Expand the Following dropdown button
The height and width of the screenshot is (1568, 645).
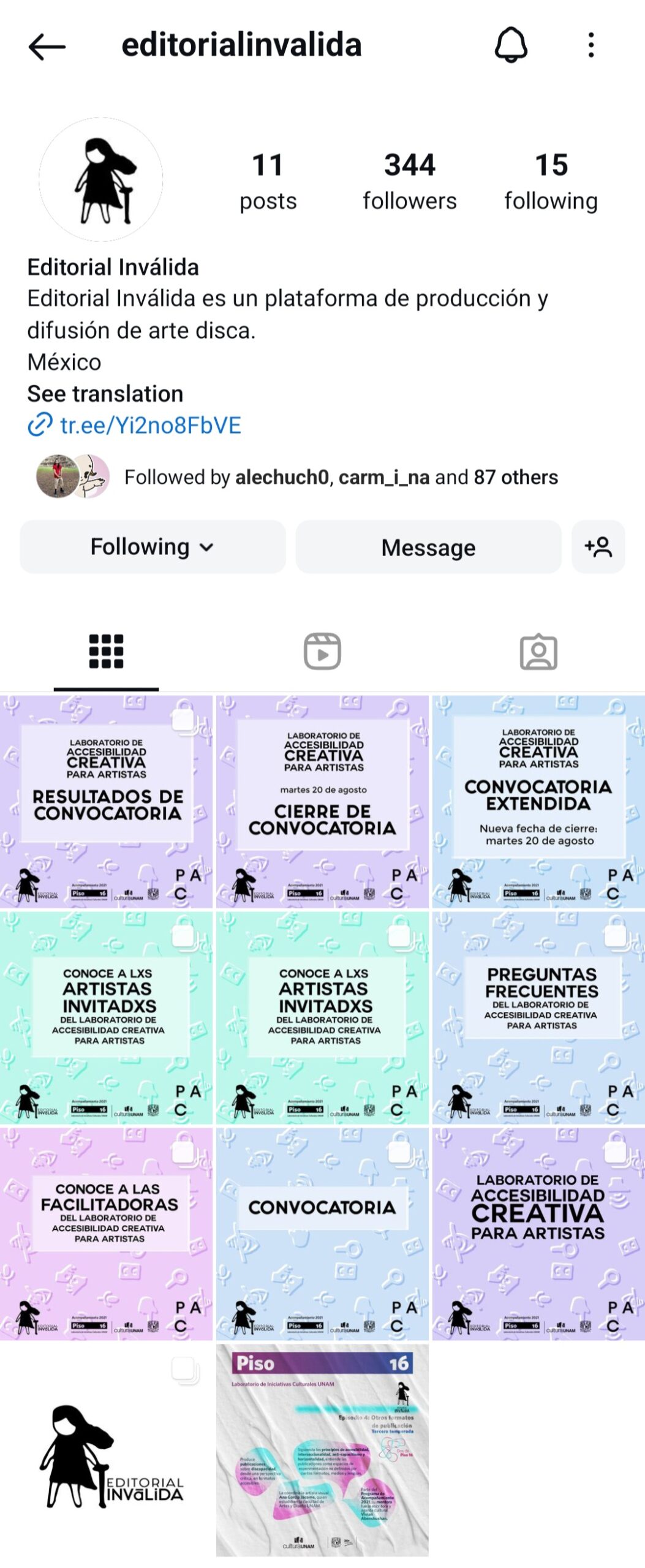(x=153, y=547)
